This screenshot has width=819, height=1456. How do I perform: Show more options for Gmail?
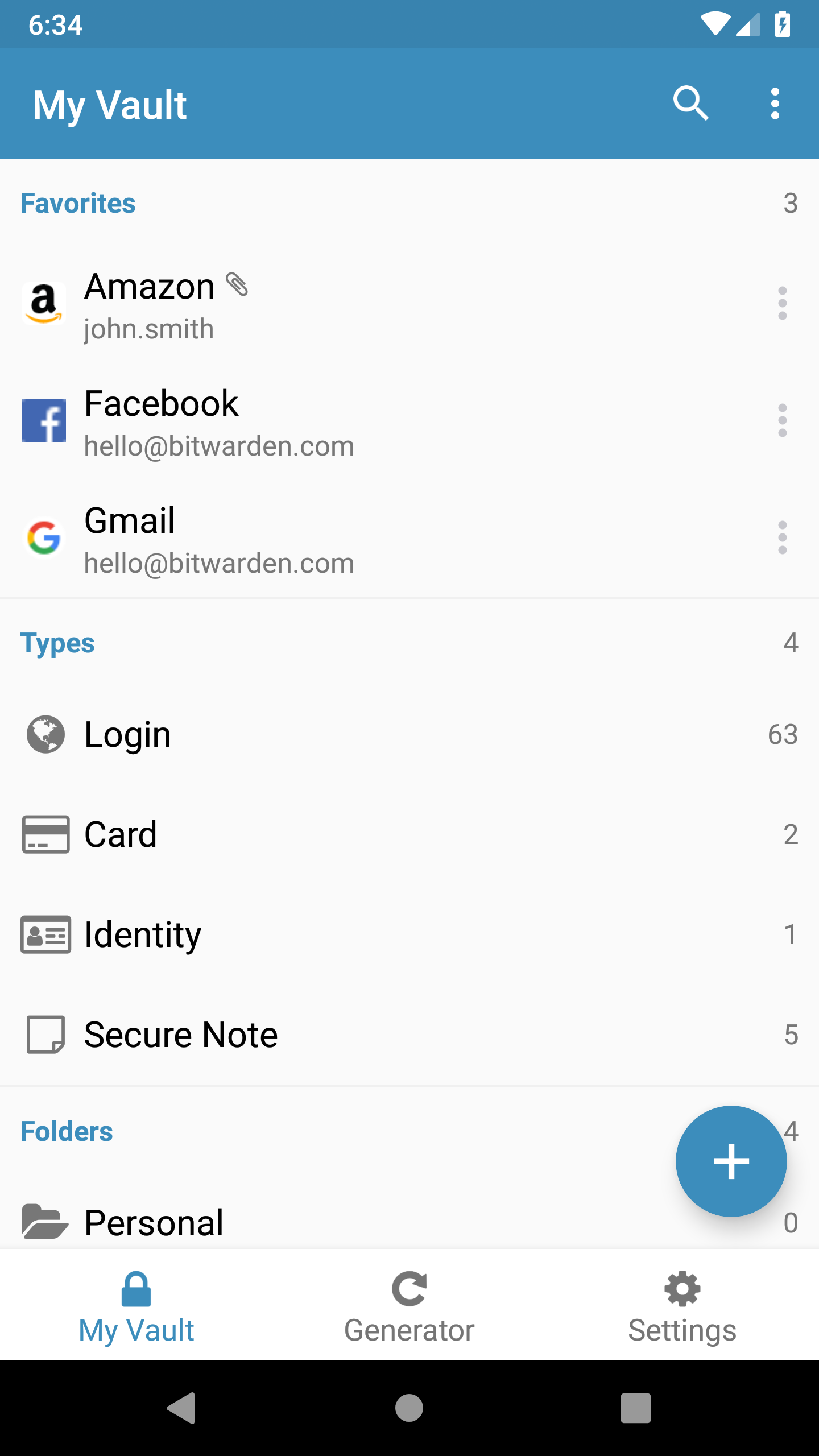click(x=782, y=537)
